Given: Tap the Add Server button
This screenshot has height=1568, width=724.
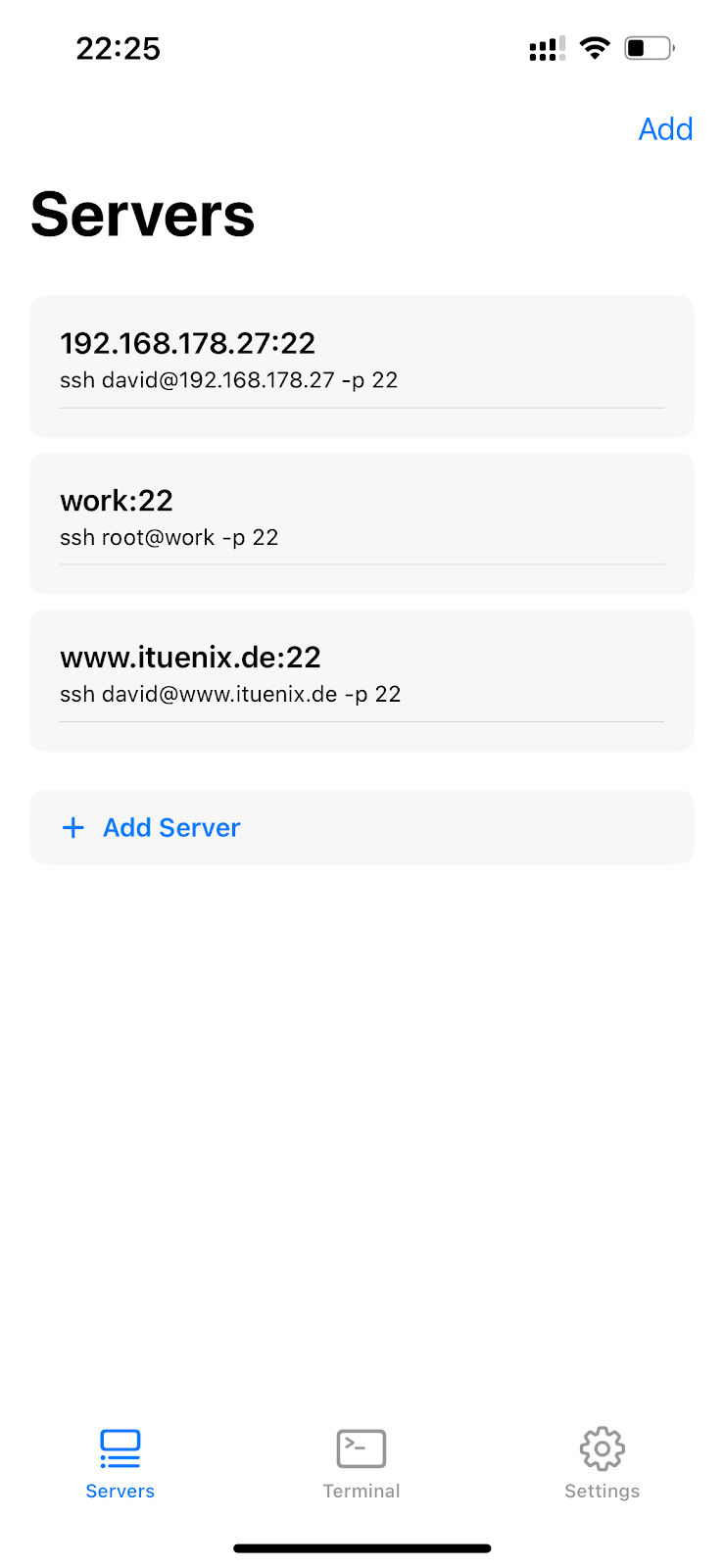Looking at the screenshot, I should point(362,827).
